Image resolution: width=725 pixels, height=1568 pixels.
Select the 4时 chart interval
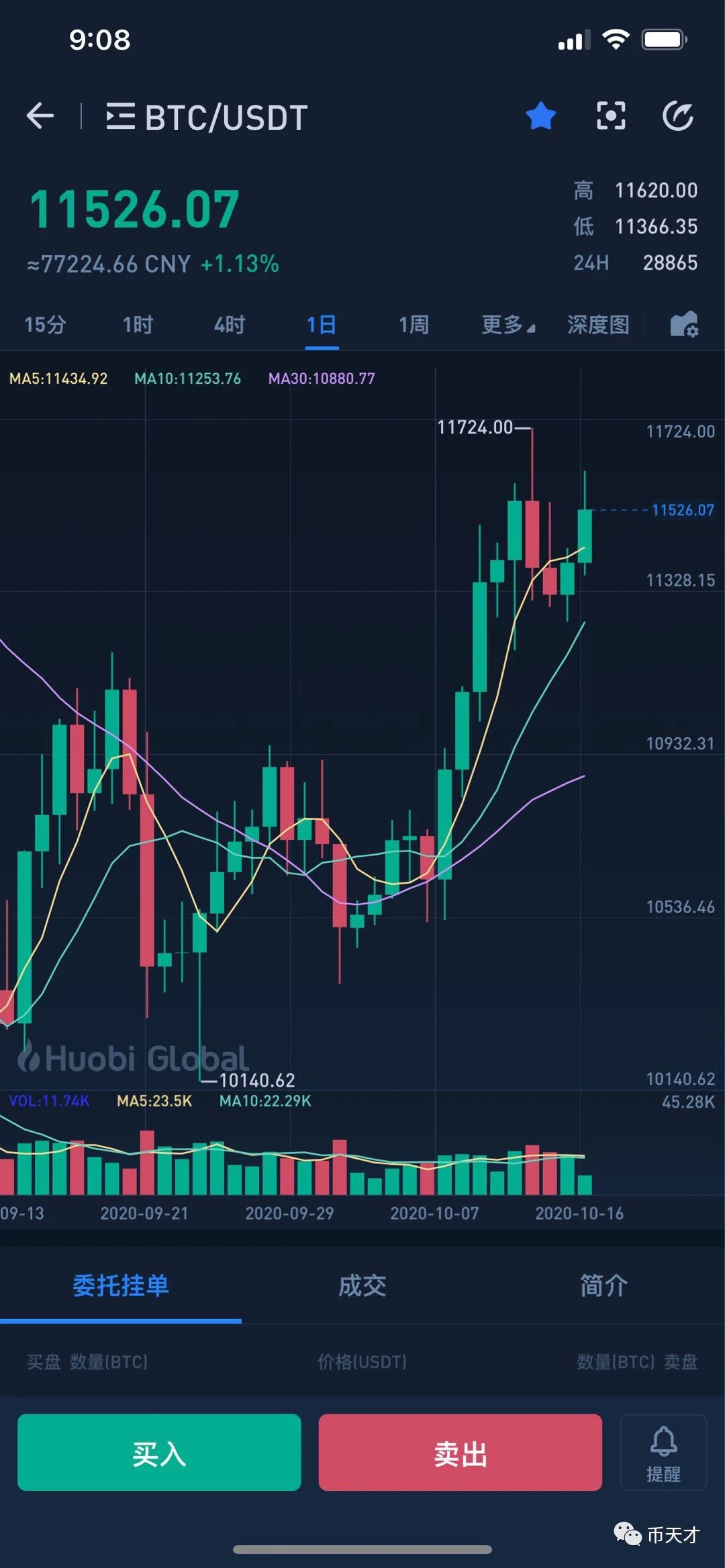[230, 325]
